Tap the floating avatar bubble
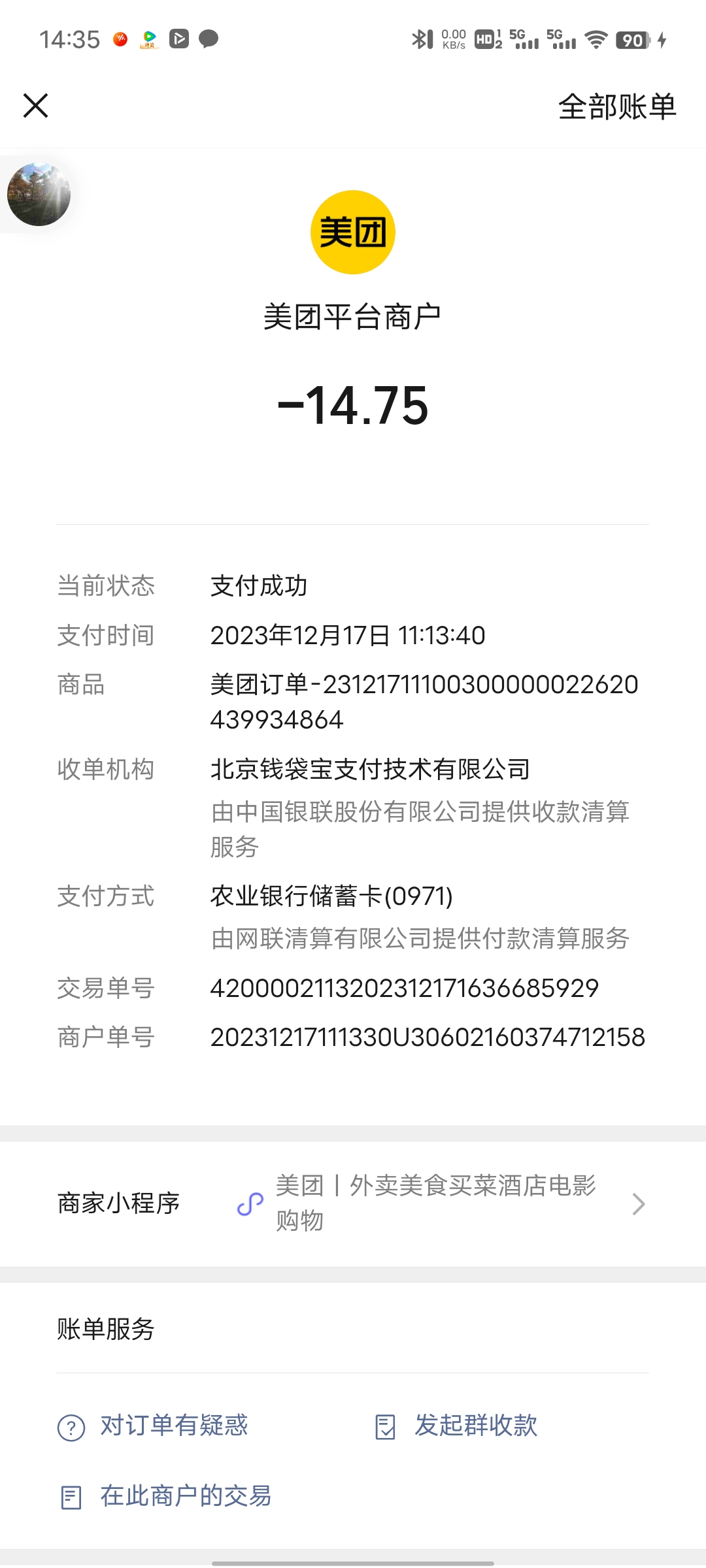 pyautogui.click(x=39, y=194)
